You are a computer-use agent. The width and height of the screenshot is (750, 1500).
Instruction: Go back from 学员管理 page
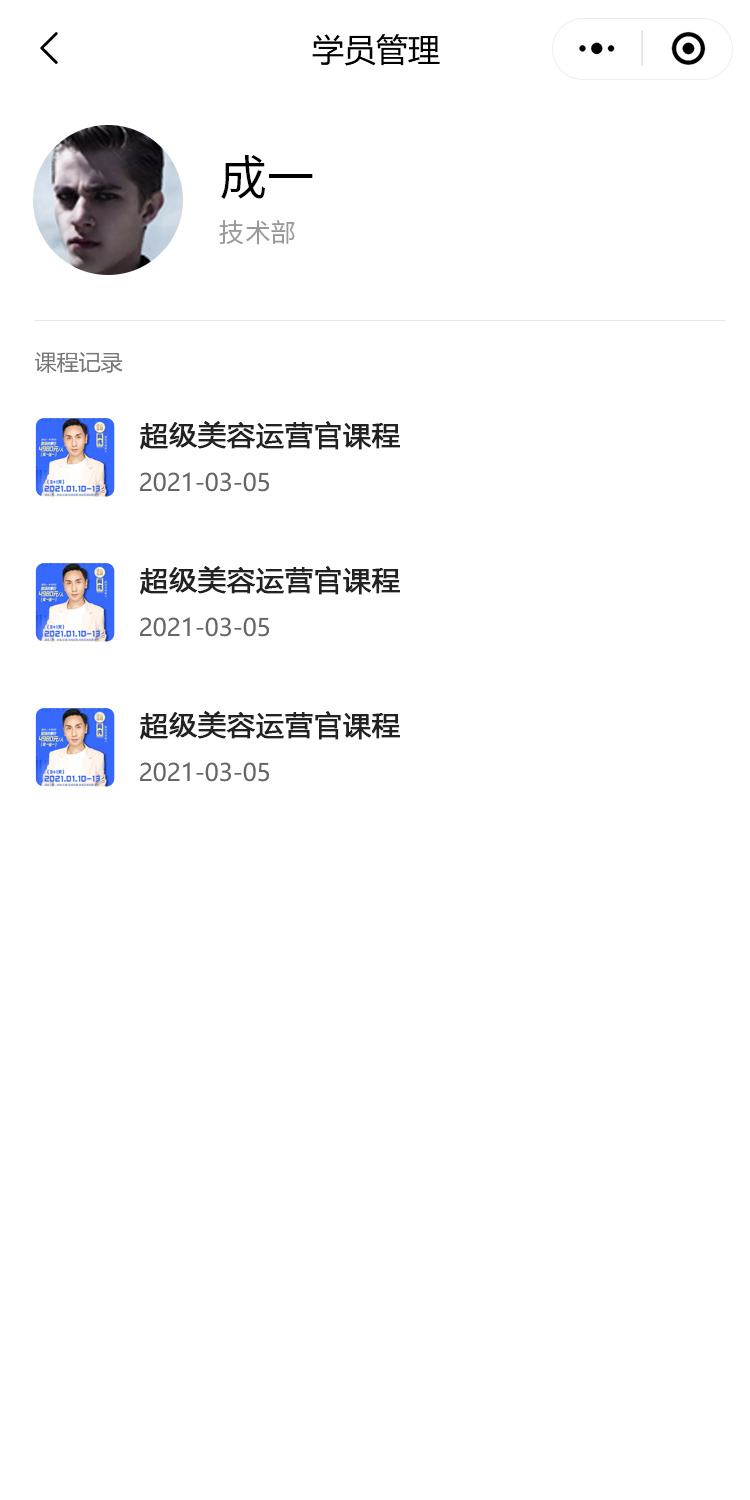49,48
